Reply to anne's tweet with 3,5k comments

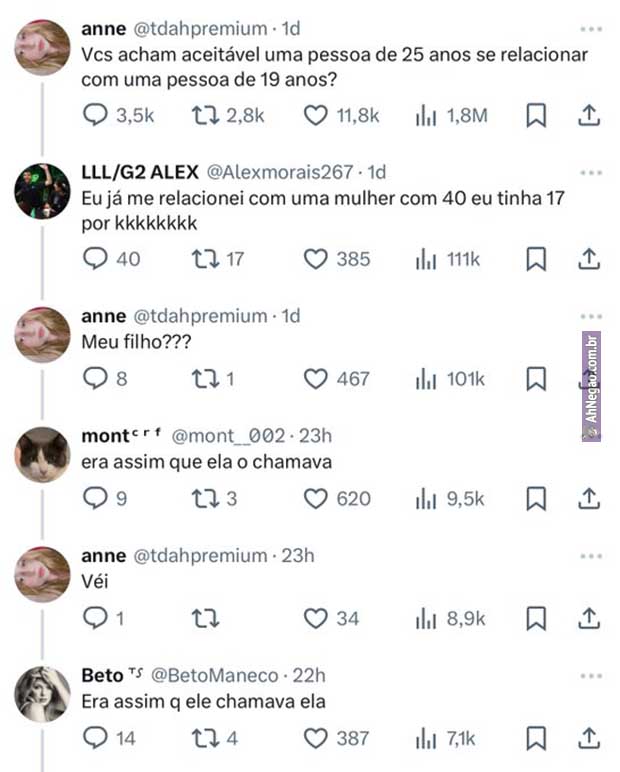tap(94, 117)
